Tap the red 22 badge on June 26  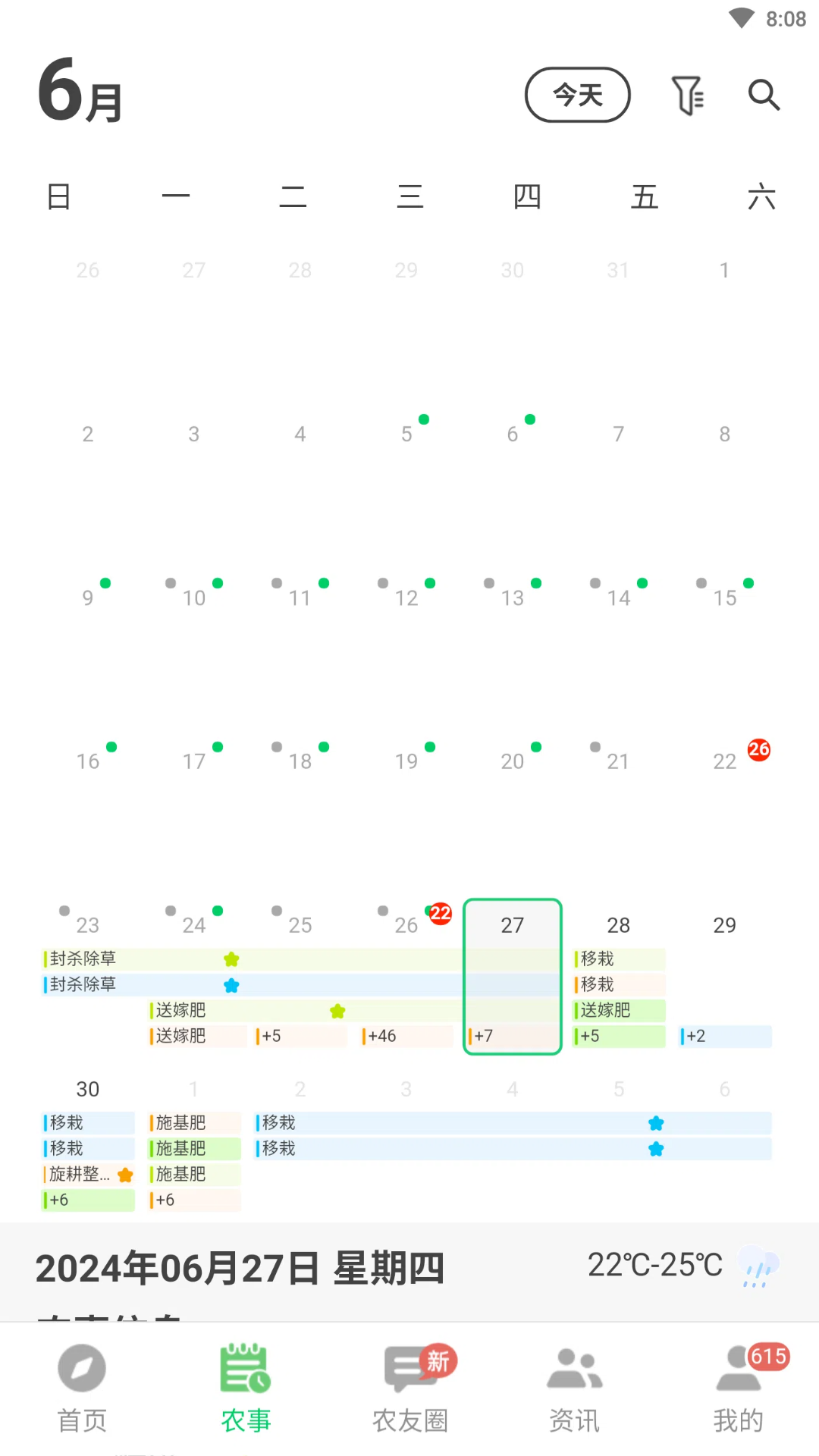click(438, 915)
